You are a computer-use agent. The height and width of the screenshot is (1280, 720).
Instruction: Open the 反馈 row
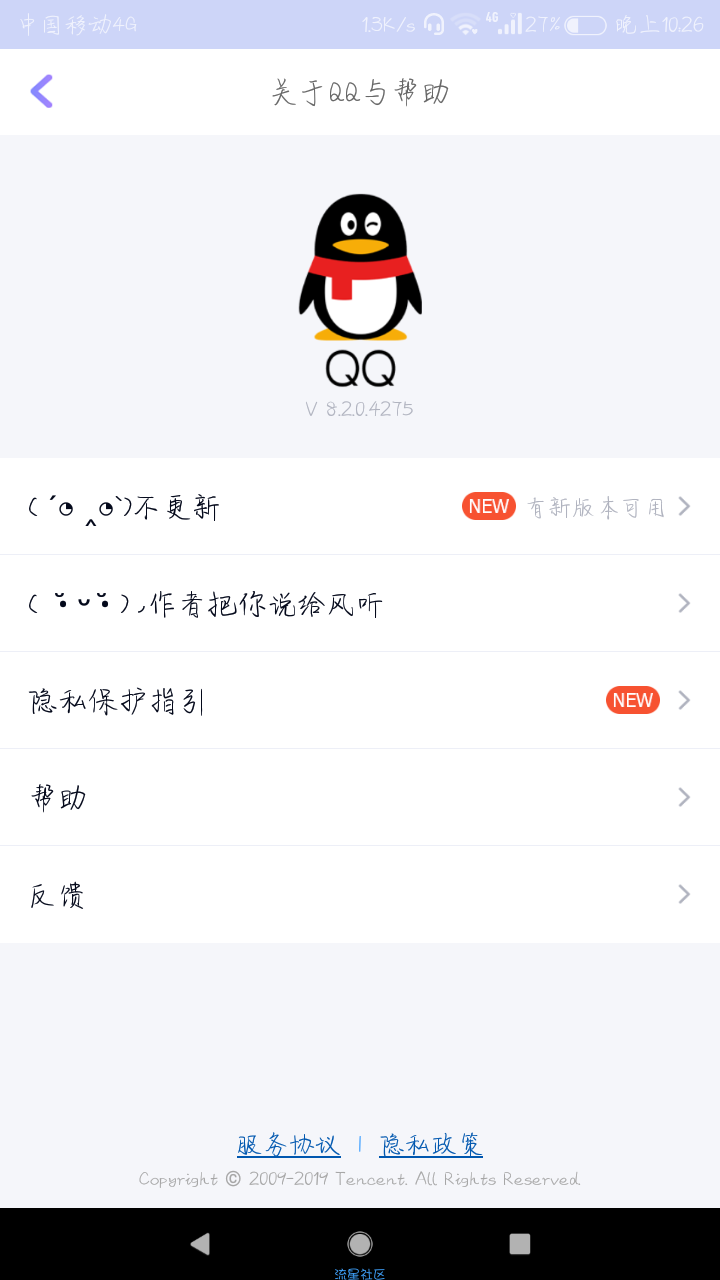click(360, 894)
